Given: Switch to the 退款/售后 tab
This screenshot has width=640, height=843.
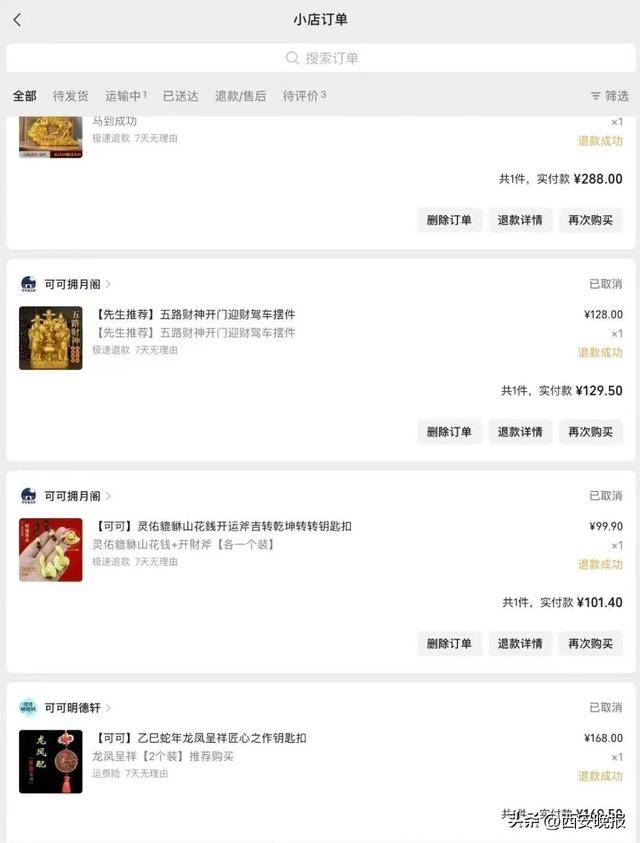Looking at the screenshot, I should tap(240, 96).
